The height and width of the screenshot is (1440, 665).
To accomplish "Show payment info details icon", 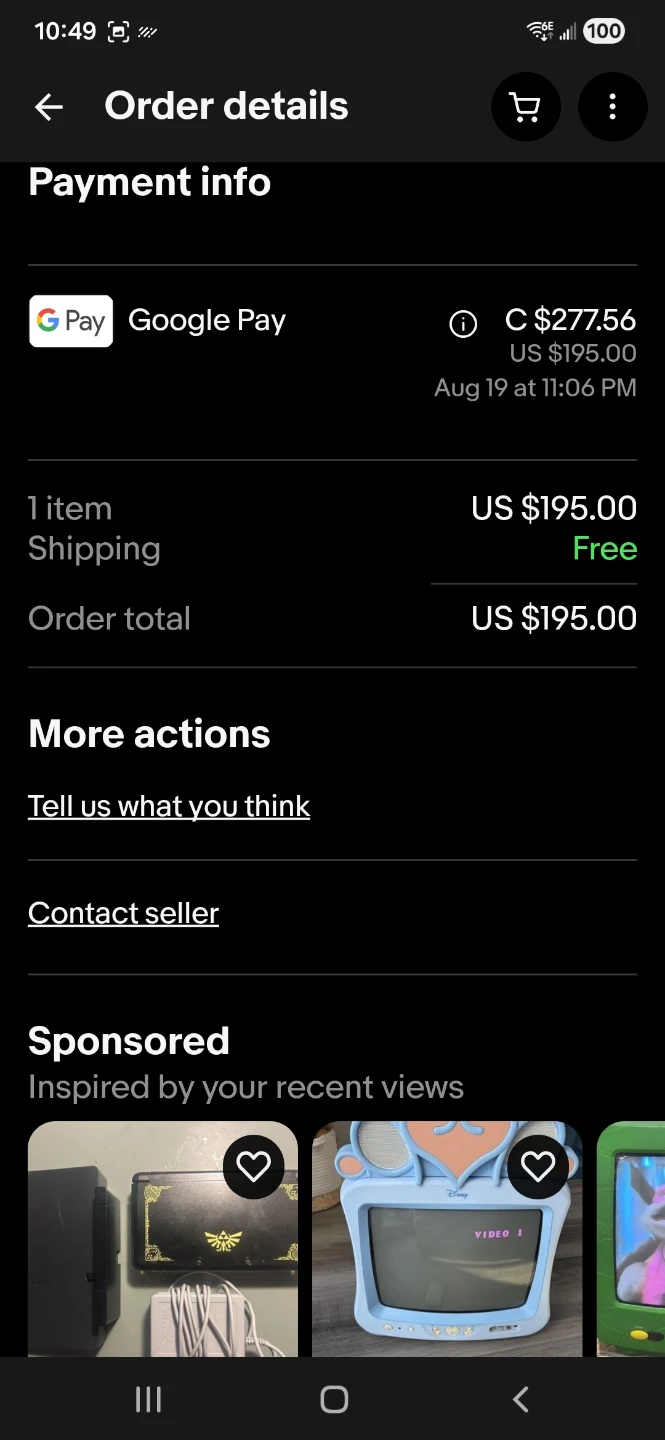I will coord(463,323).
